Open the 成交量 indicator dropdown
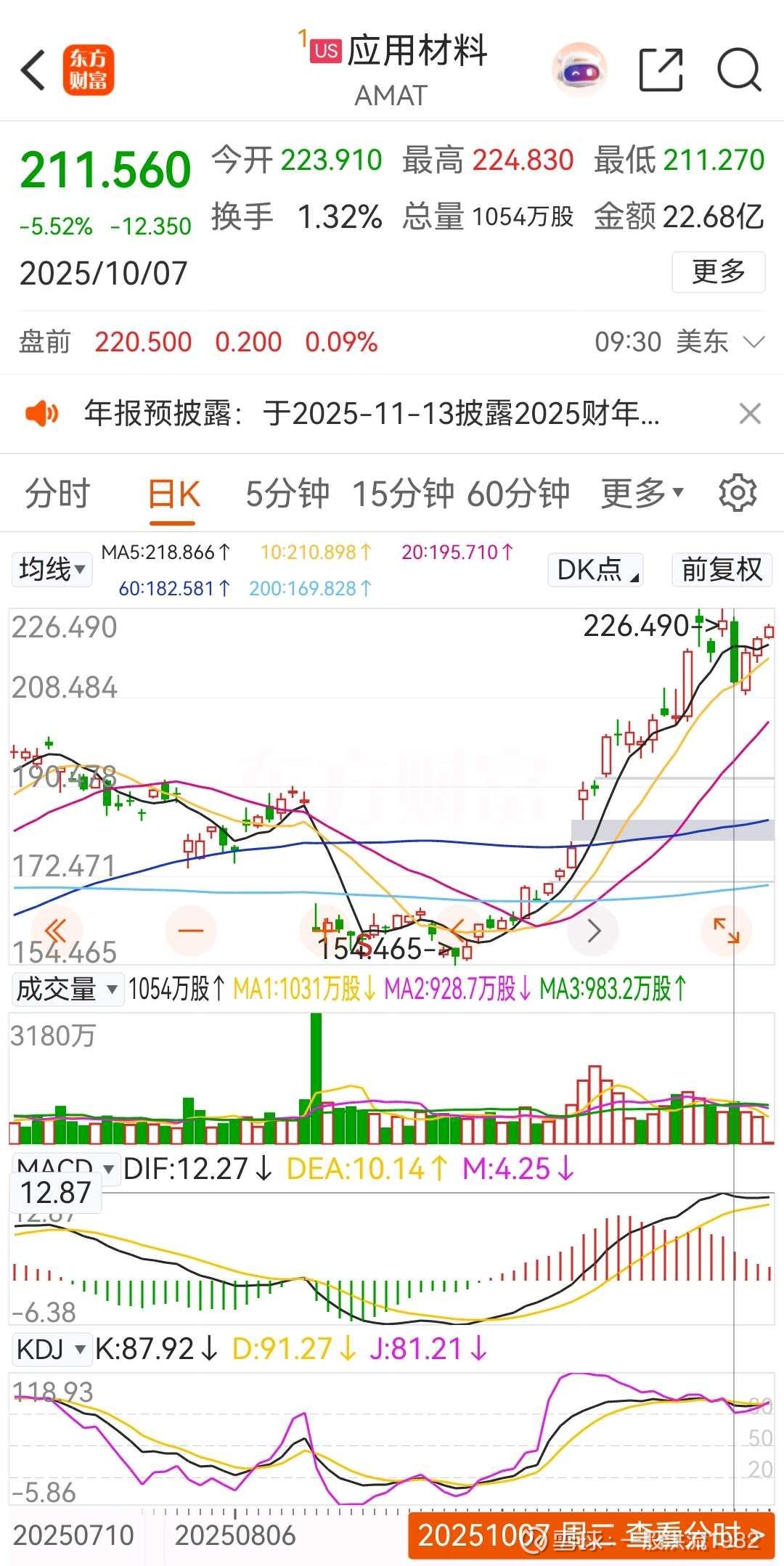The image size is (784, 1566). (67, 989)
